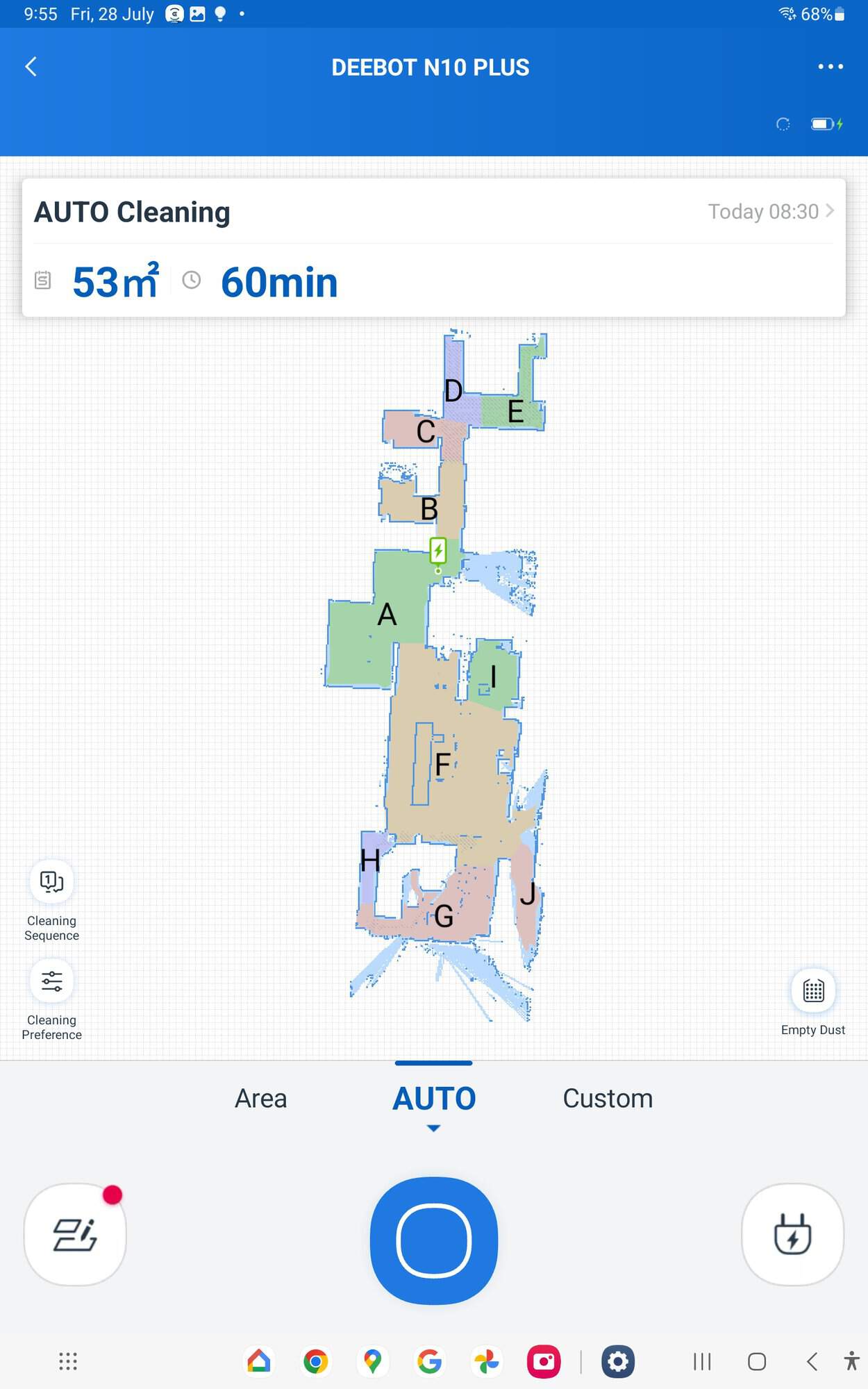Send robot back to charging dock

click(x=792, y=1235)
